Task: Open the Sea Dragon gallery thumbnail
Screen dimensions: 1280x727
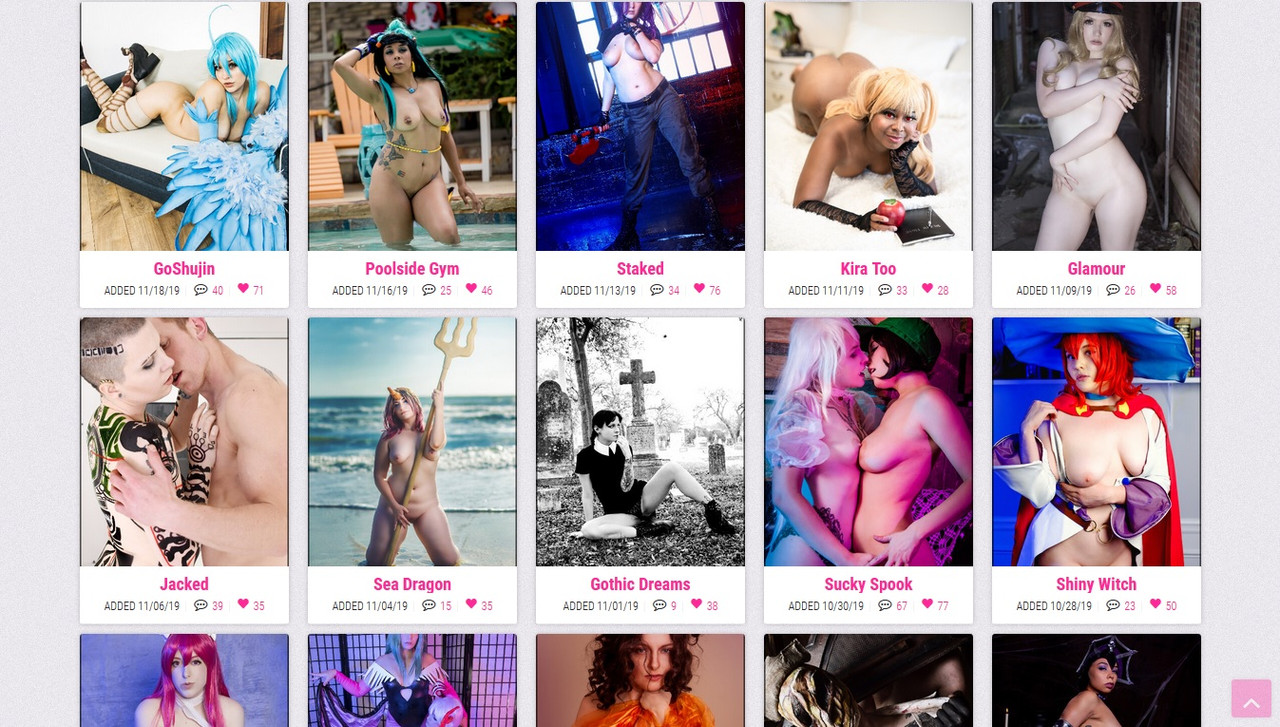Action: click(x=412, y=442)
